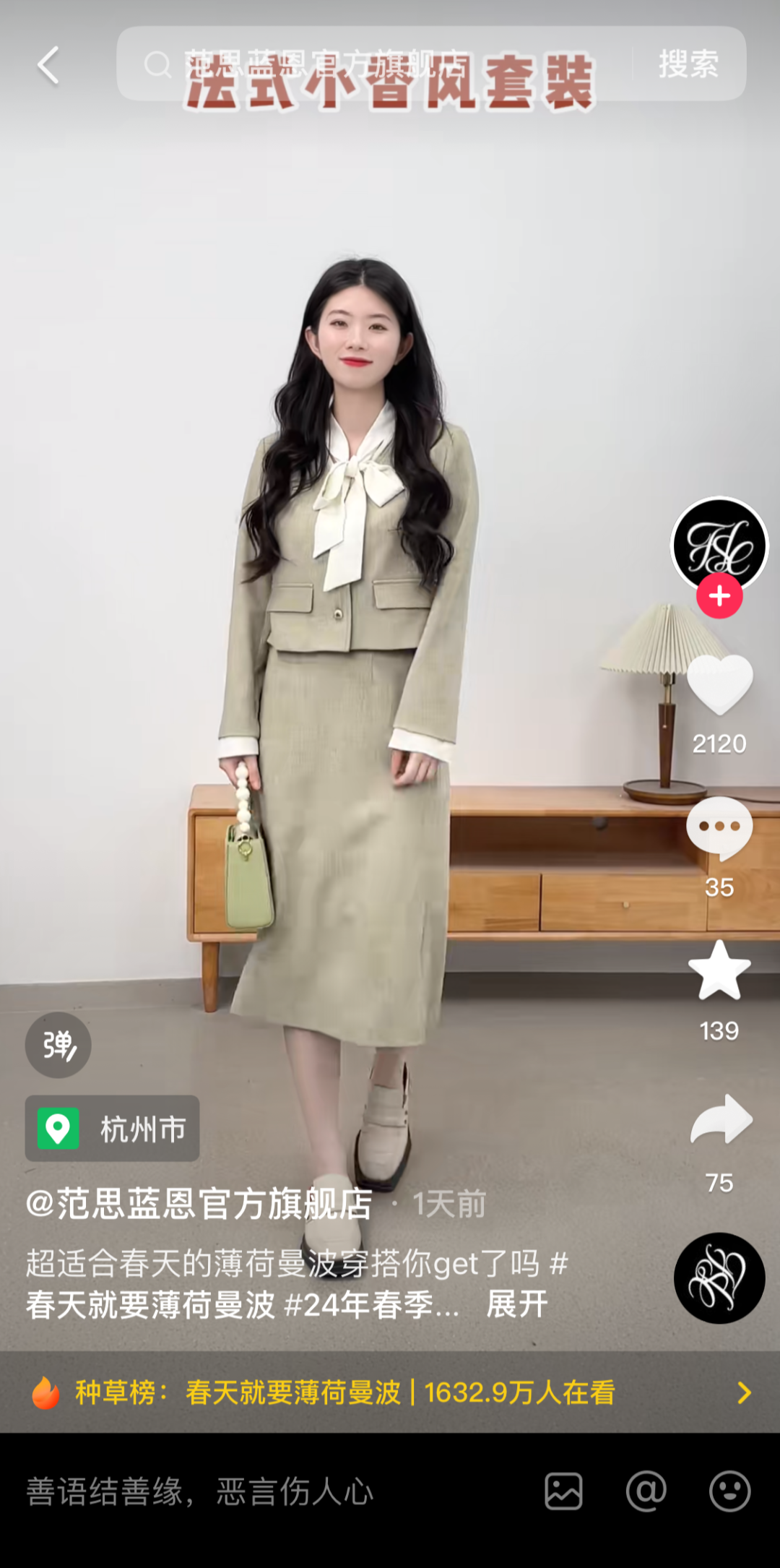Share this video using the arrow icon
Screen dimensions: 780x1568
point(721,1120)
